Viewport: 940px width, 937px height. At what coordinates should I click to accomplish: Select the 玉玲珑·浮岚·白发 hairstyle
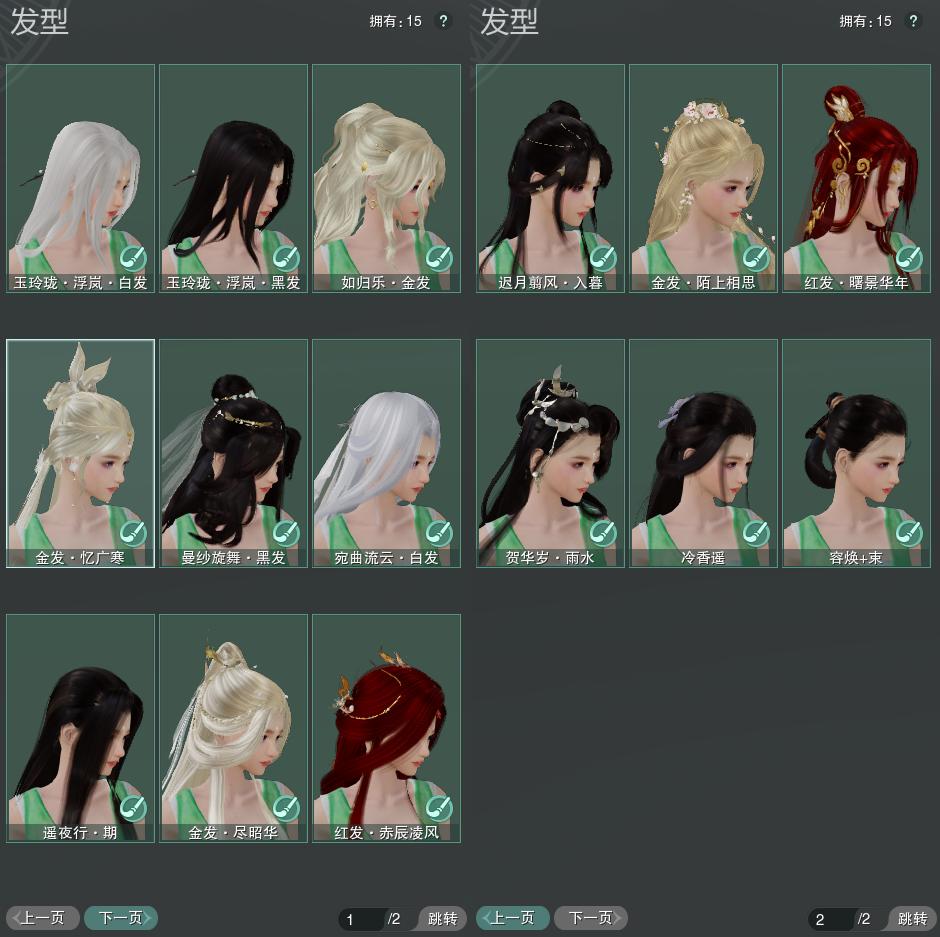pos(80,170)
